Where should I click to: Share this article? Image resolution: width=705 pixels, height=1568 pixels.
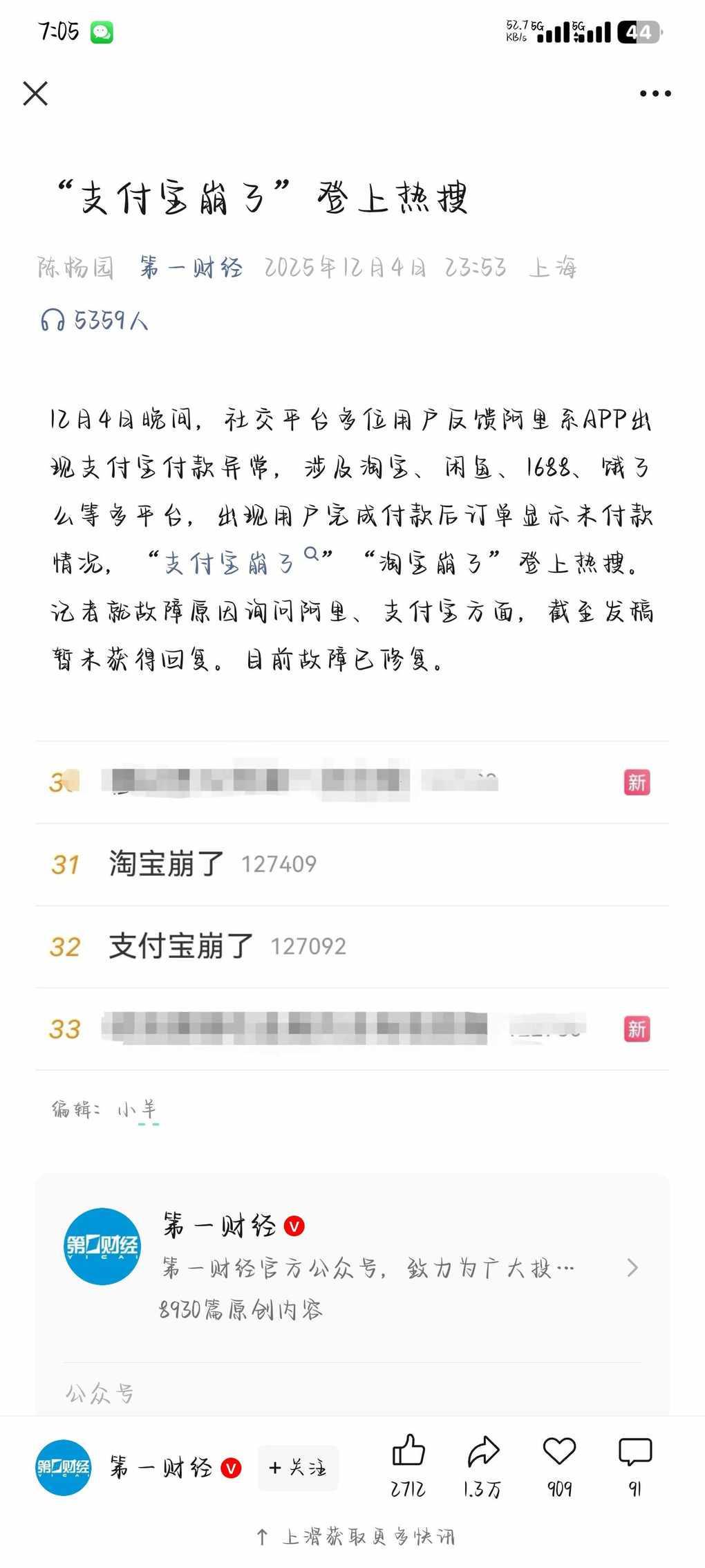(x=483, y=1452)
